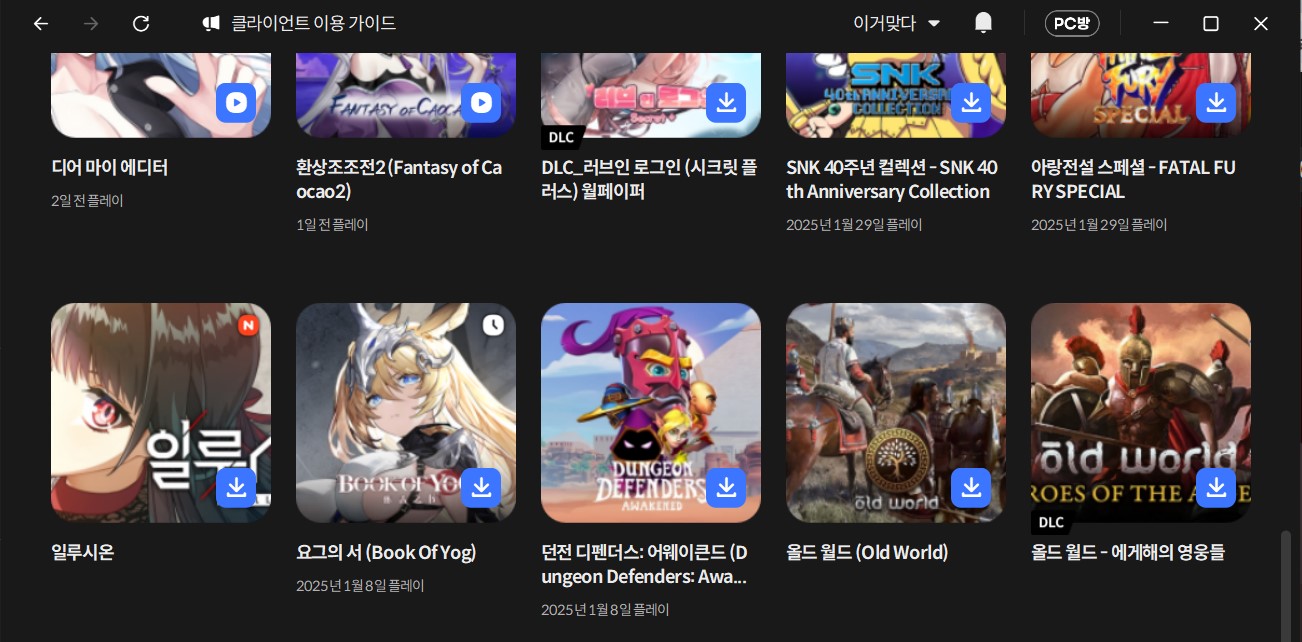Expand the 이거맞다 account dropdown

(896, 23)
